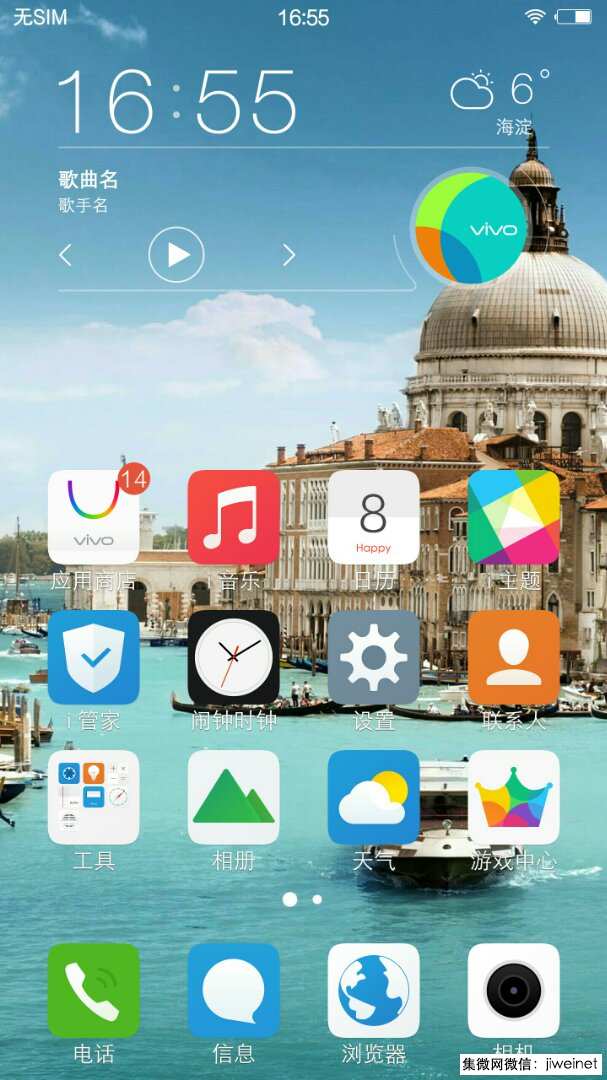Open the 联系人 contacts app

coord(513,657)
